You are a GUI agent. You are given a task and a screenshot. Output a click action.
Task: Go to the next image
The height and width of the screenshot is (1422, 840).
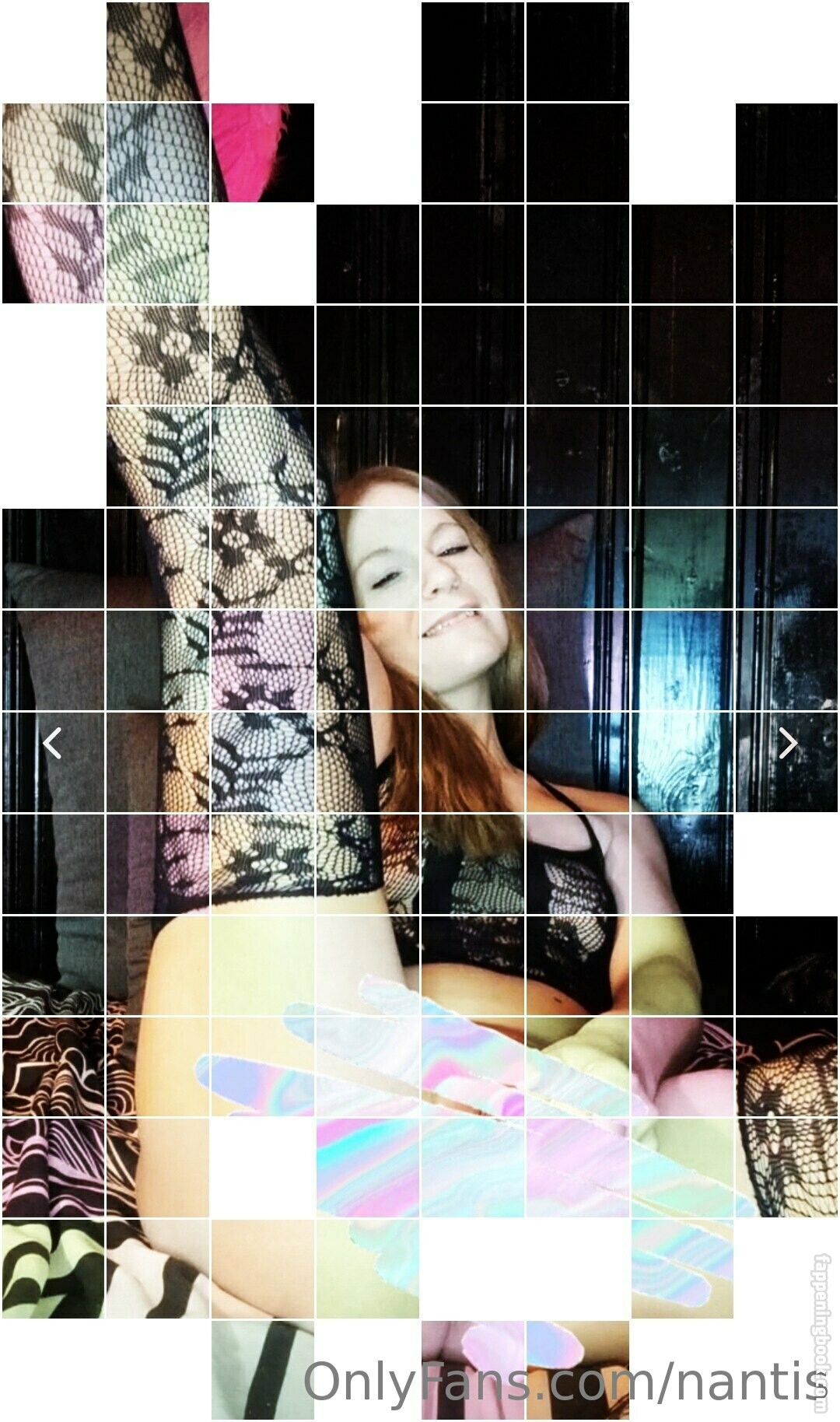click(787, 744)
